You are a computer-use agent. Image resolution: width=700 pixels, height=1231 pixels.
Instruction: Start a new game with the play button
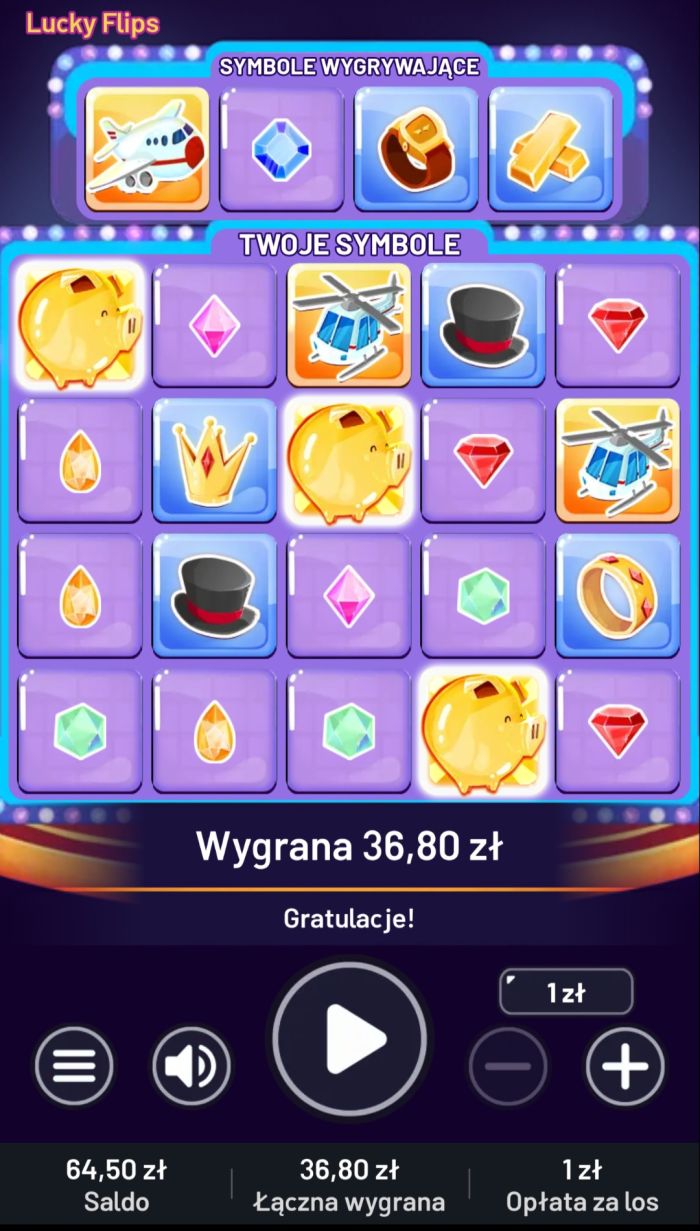pos(350,1040)
